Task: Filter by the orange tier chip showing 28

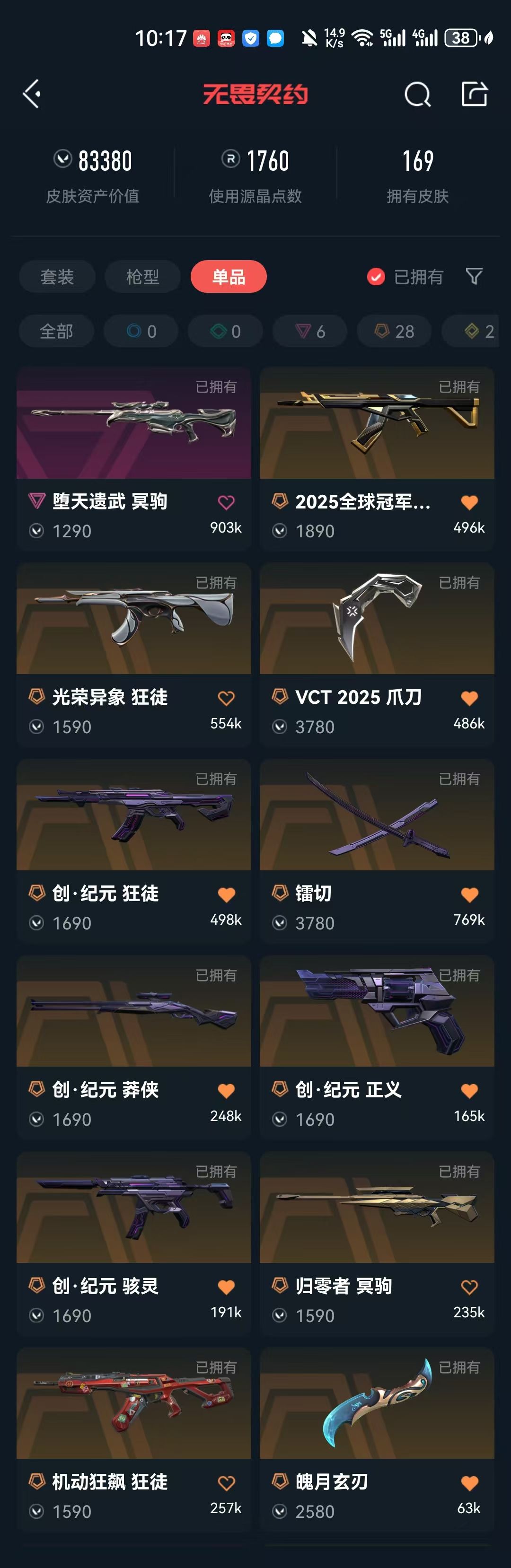Action: (394, 331)
